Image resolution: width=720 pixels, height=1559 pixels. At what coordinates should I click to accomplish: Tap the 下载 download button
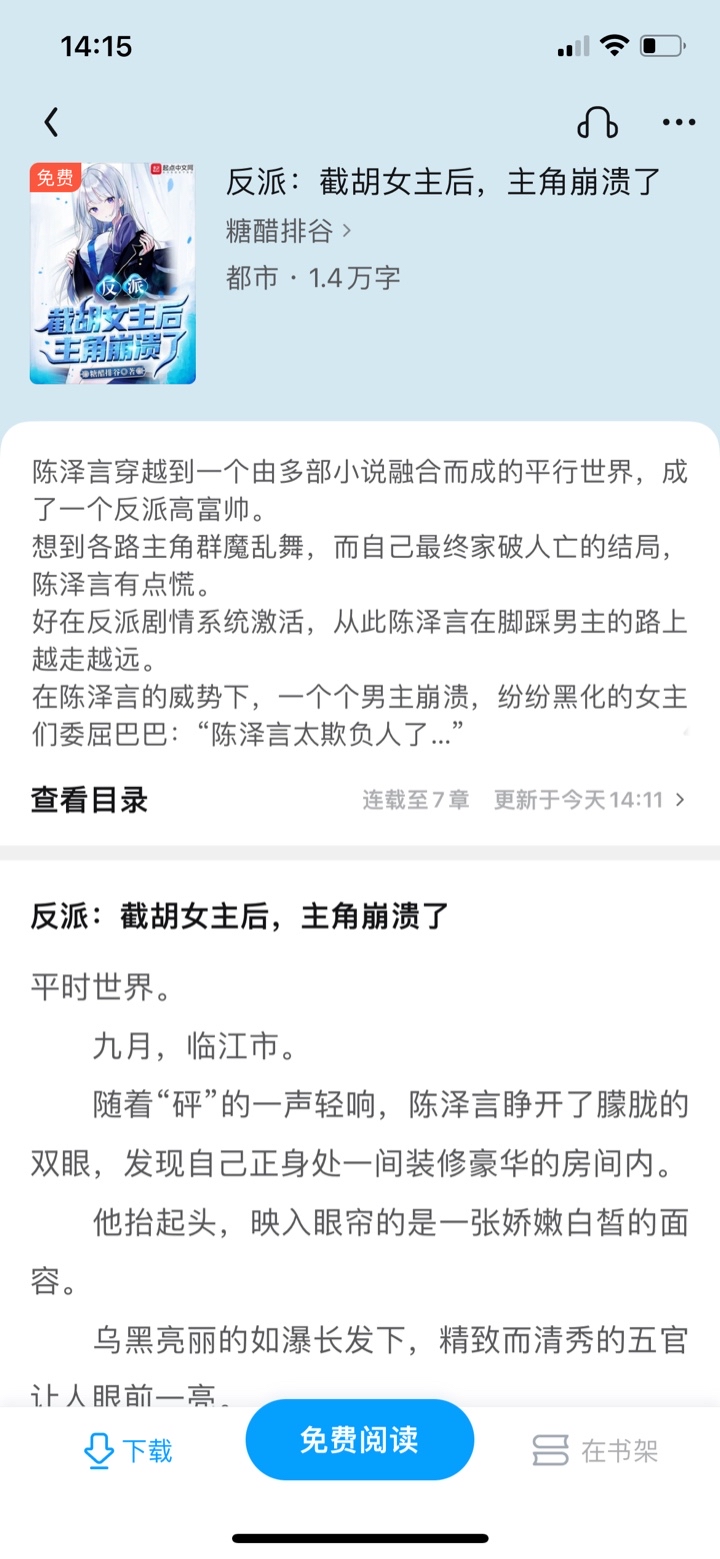click(x=128, y=1451)
